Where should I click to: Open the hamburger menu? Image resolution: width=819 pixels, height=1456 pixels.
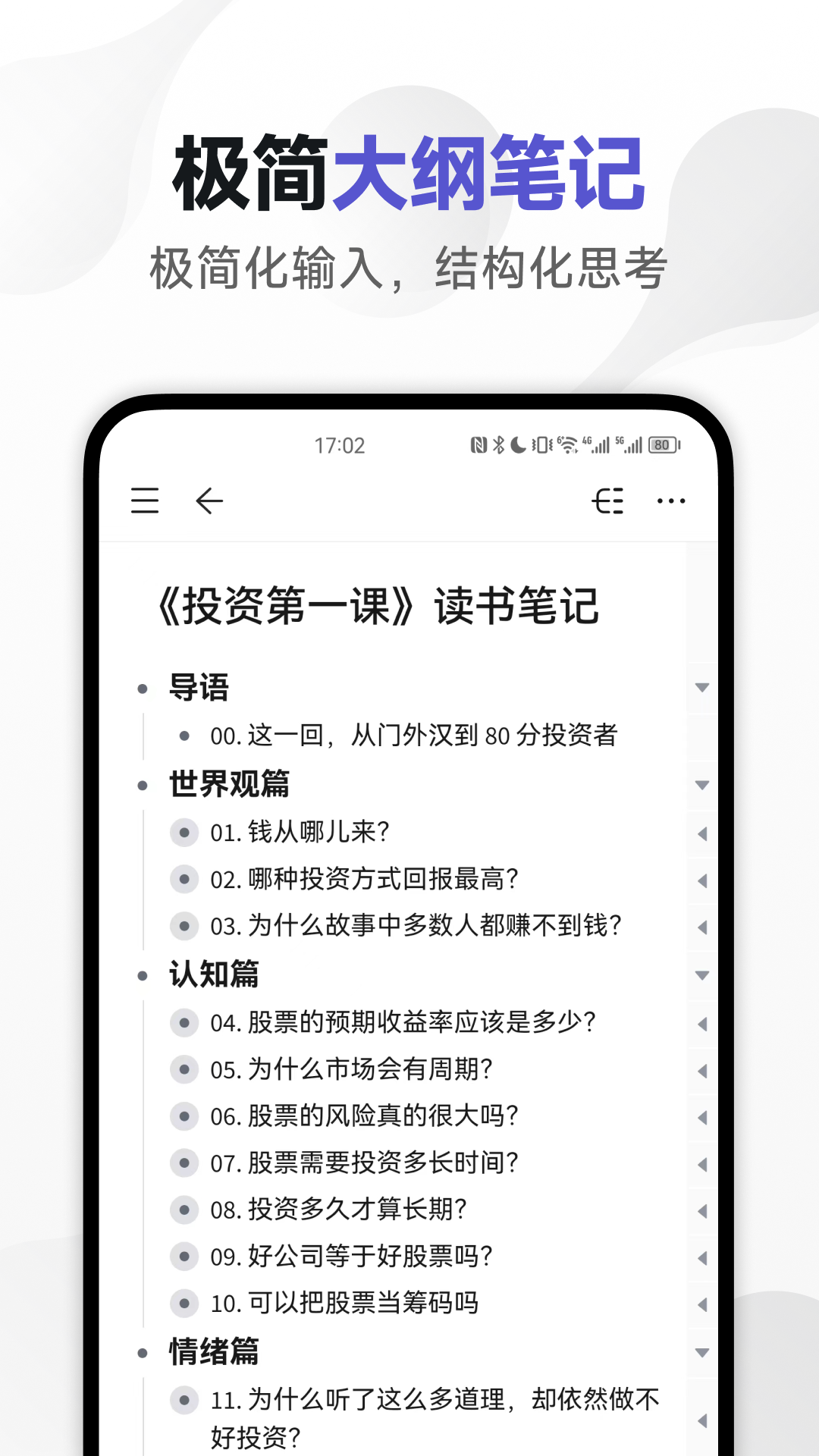pyautogui.click(x=145, y=501)
